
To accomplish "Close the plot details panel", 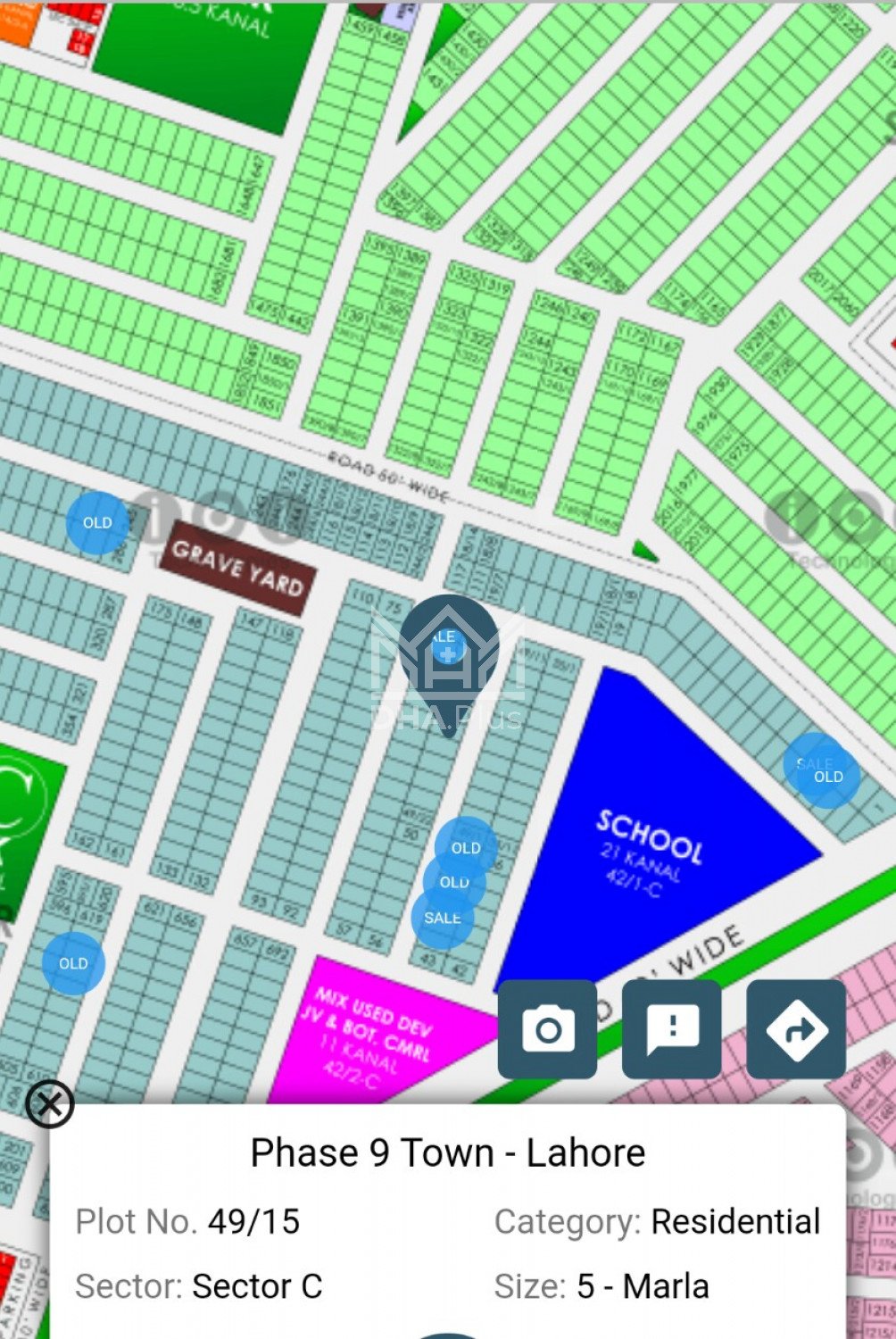I will tap(50, 1104).
